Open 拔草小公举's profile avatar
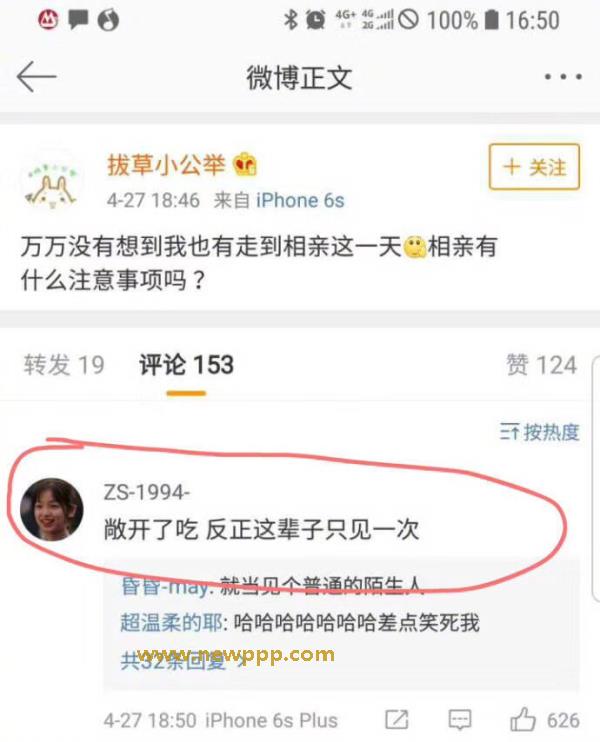 (x=52, y=182)
